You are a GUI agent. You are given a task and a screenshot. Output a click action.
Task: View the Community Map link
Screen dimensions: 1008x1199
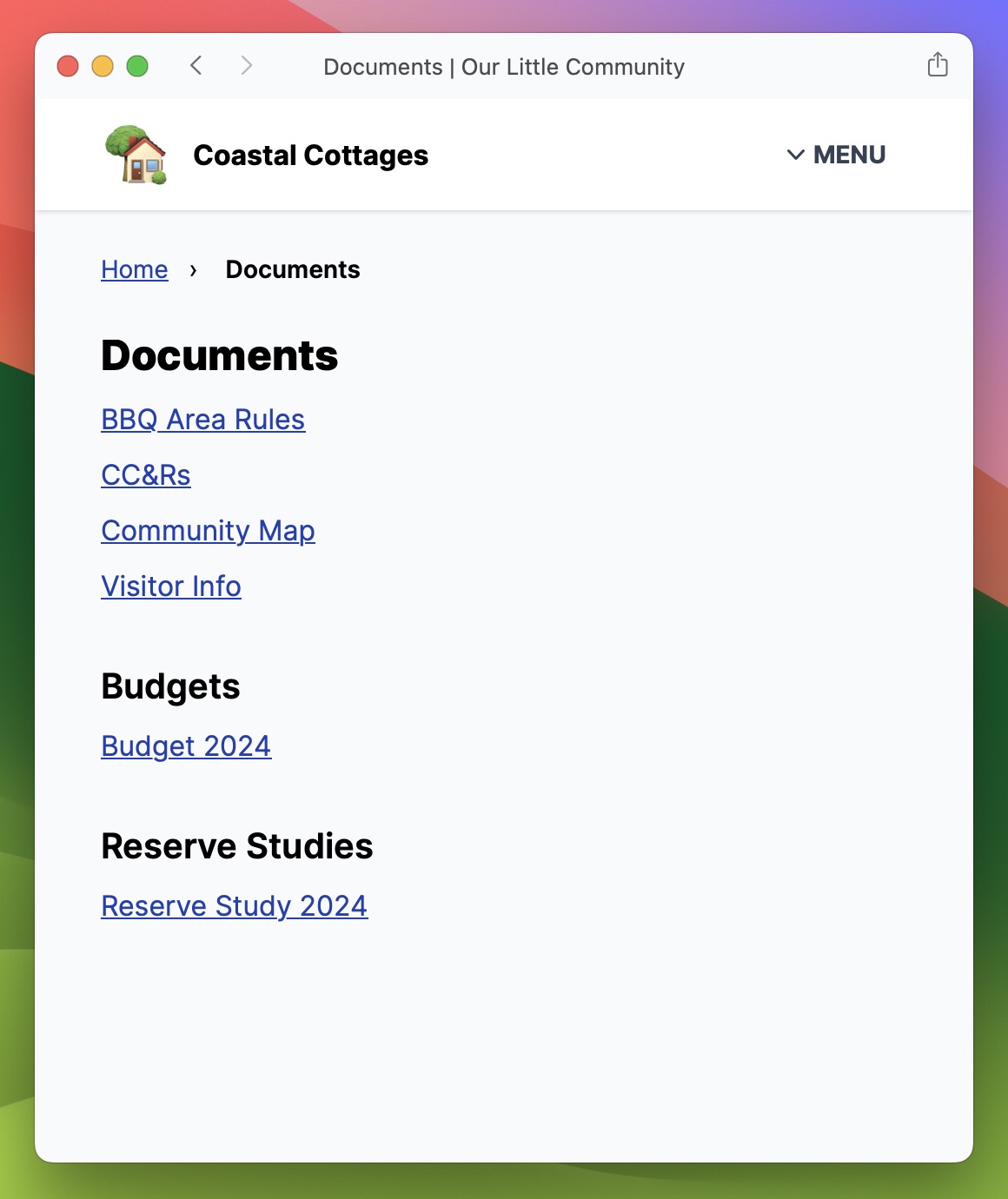208,531
